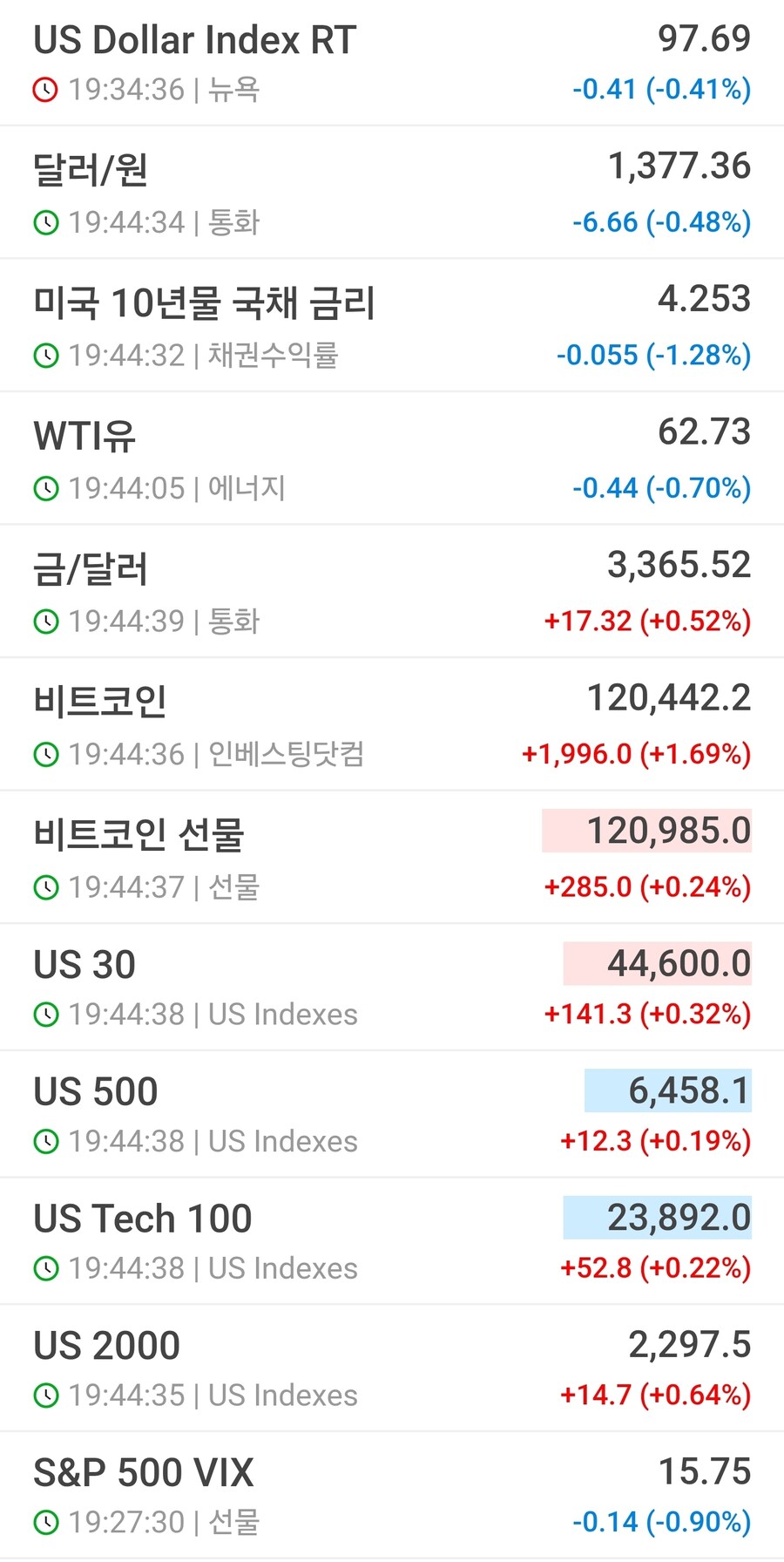This screenshot has width=784, height=1562.
Task: Click the clock icon beside S&P 500 VIX
Action: tap(46, 1523)
